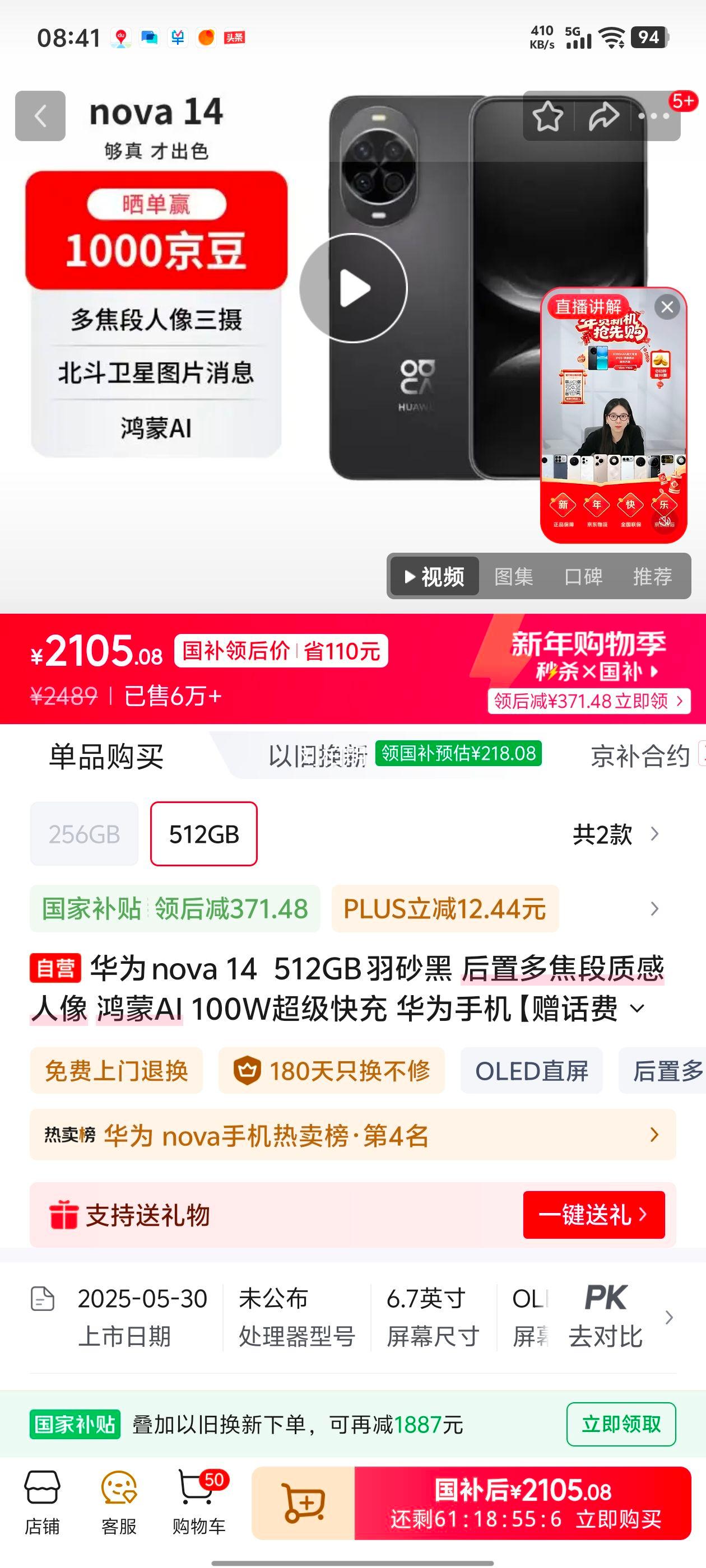706x1568 pixels.
Task: Tap 立即领取 to claim the subsidy
Action: pos(622,1424)
